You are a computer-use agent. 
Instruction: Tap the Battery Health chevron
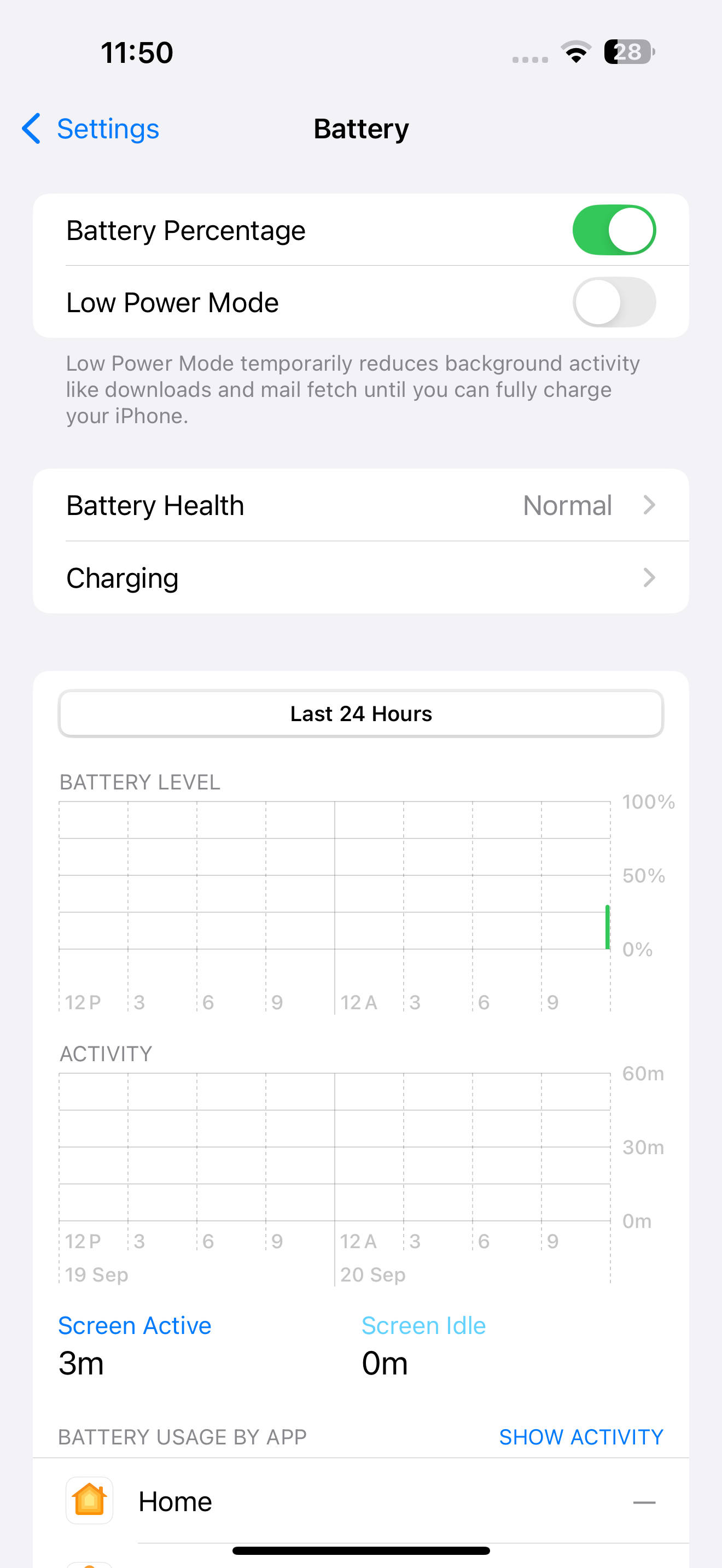click(x=650, y=505)
